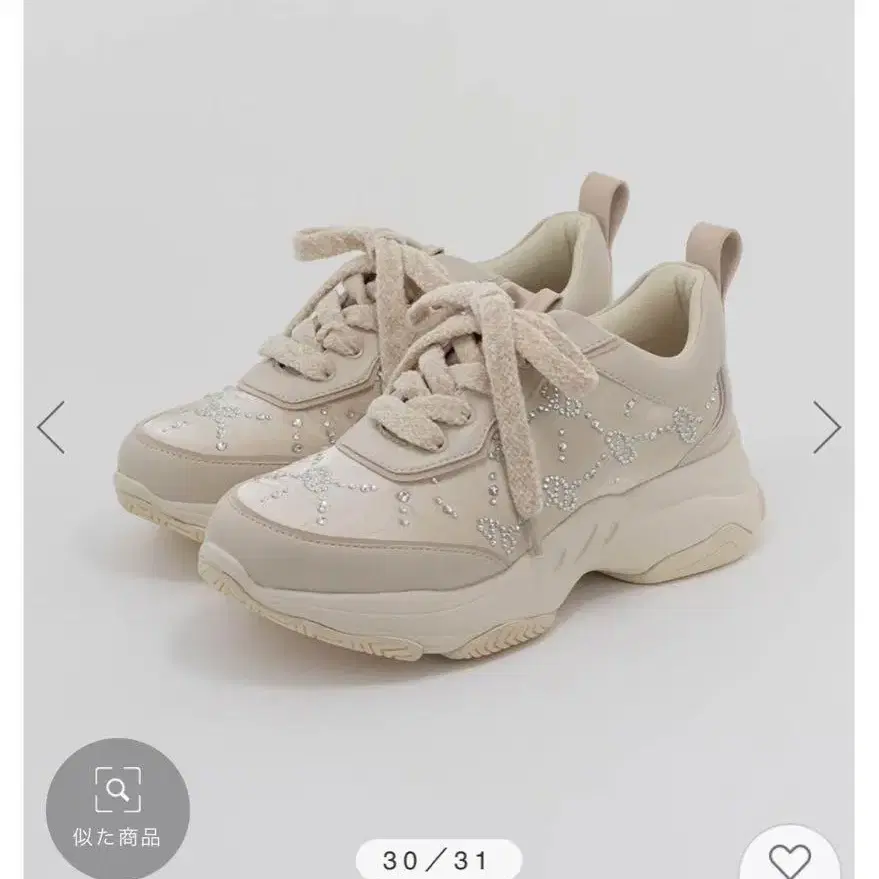Go to the next product image

pos(827,428)
